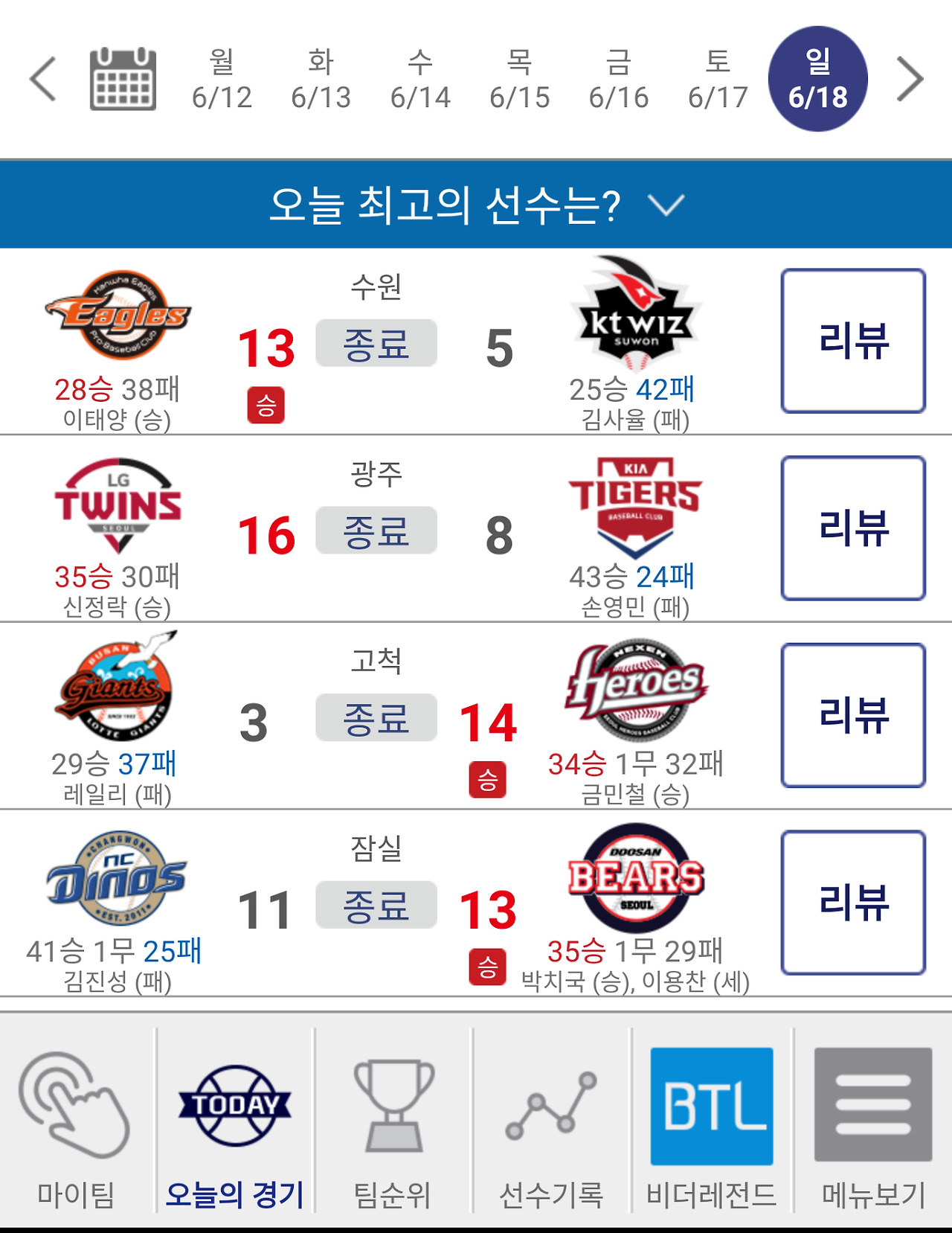Open 리뷰 for Giants vs Heroes game
952x1233 pixels.
click(853, 715)
